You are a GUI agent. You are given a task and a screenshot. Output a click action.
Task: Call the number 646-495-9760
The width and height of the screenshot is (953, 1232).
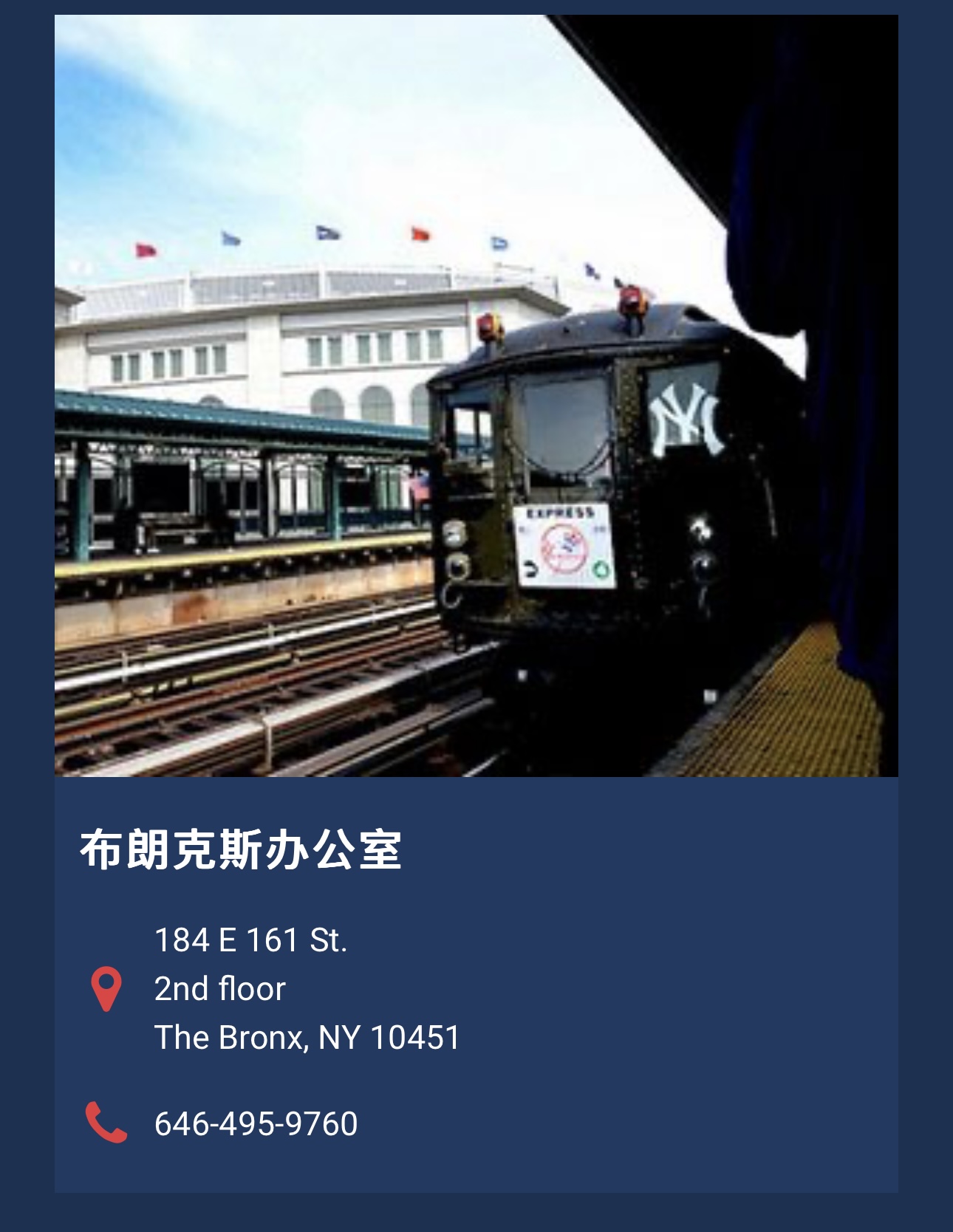[256, 1123]
